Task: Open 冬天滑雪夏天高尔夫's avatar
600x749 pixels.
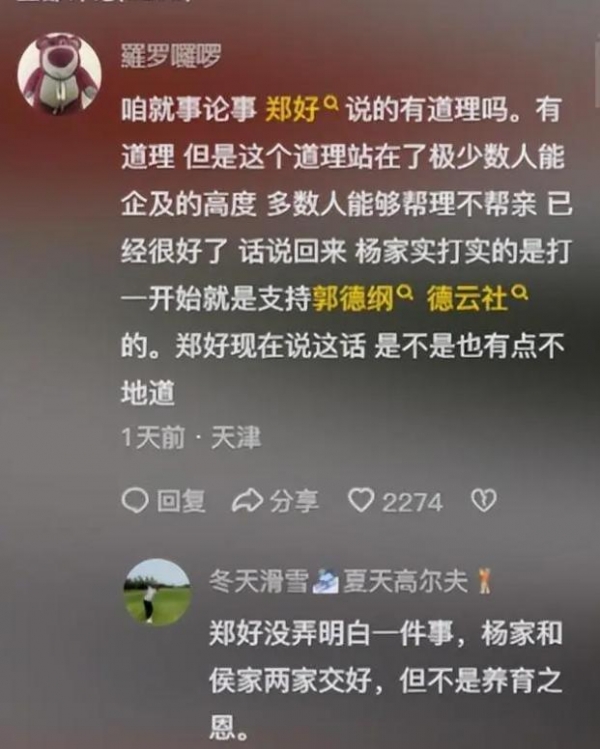Action: 157,592
